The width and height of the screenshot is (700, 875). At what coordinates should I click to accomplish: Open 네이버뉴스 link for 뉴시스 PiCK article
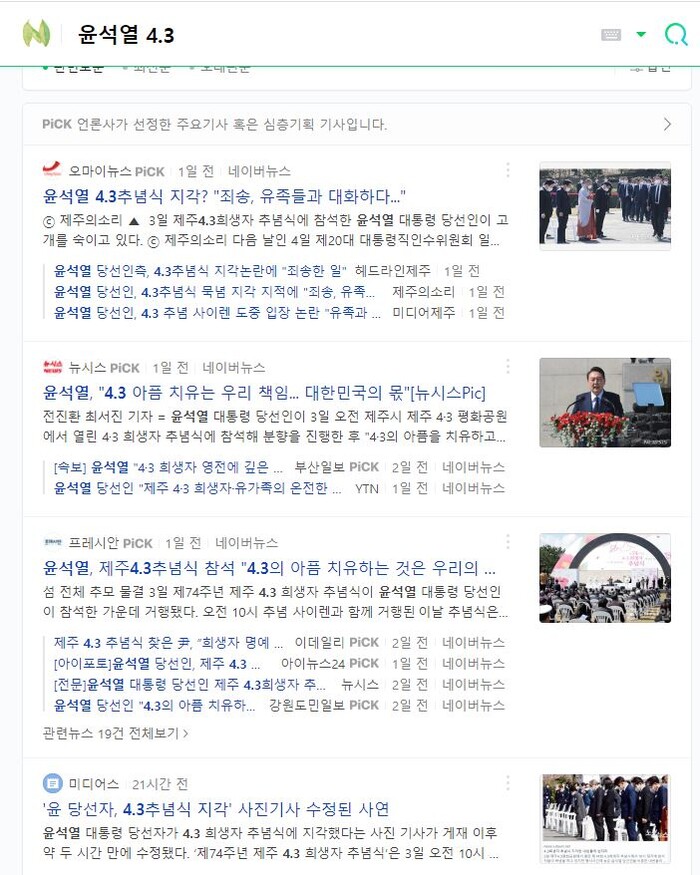tap(234, 367)
